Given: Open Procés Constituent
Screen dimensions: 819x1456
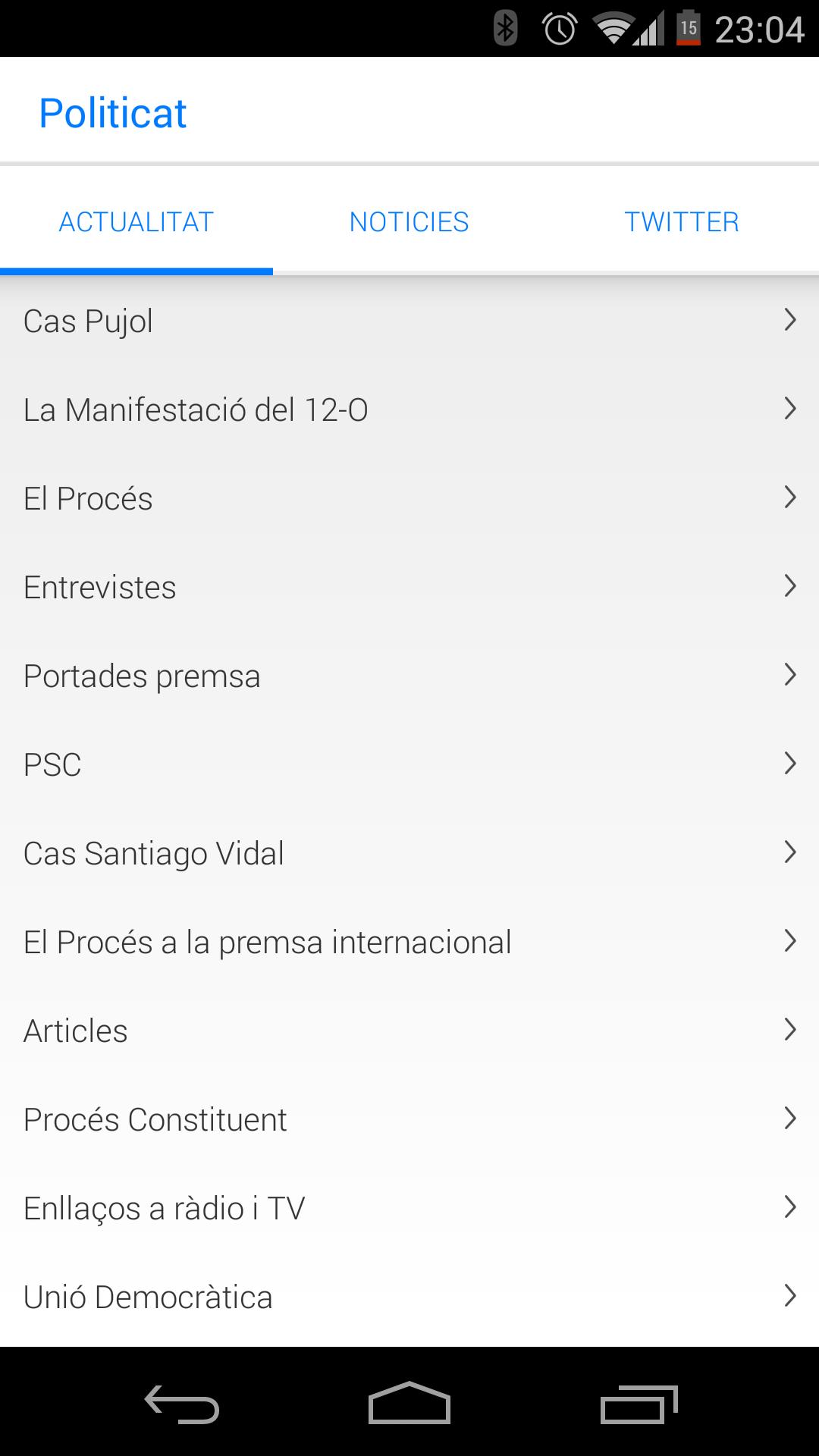Looking at the screenshot, I should pyautogui.click(x=409, y=1119).
